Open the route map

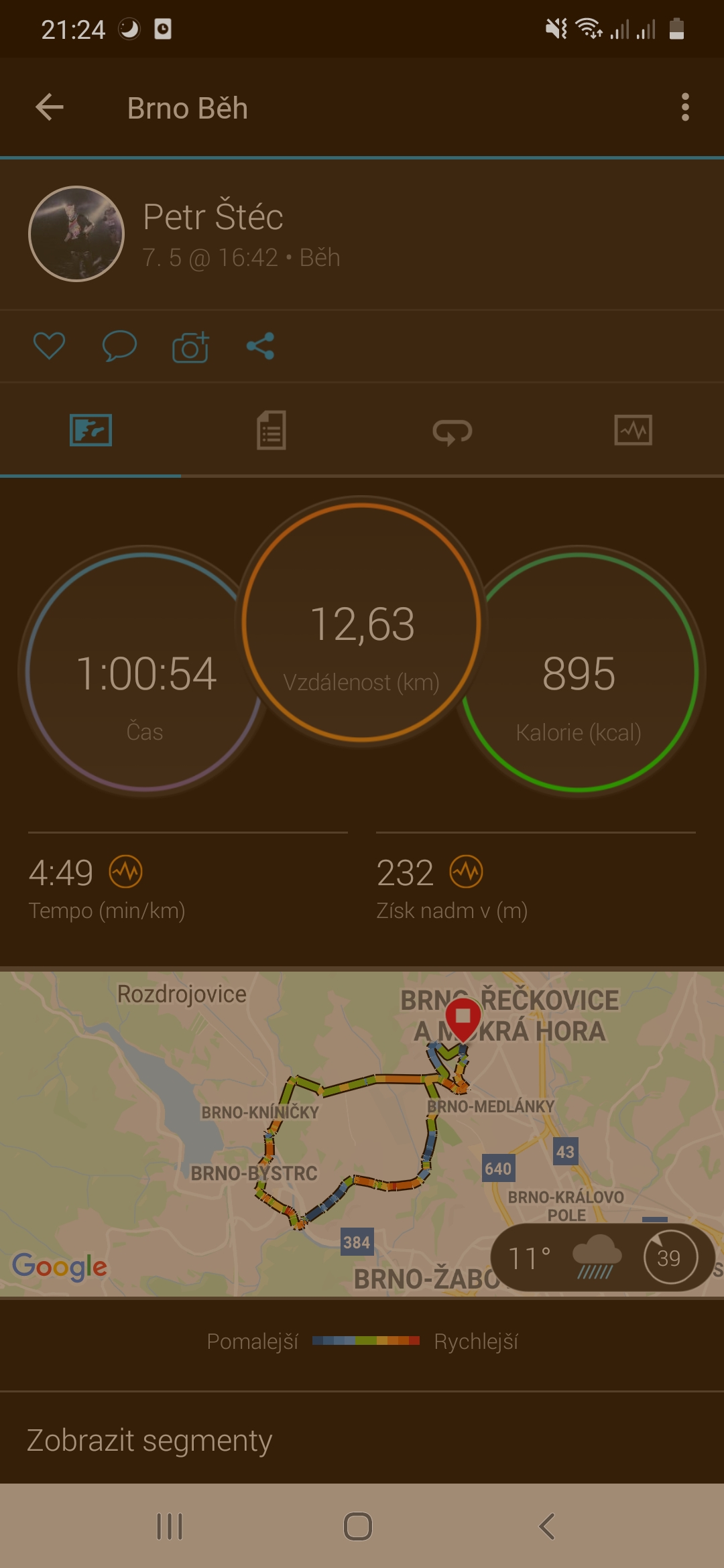coord(362,1134)
